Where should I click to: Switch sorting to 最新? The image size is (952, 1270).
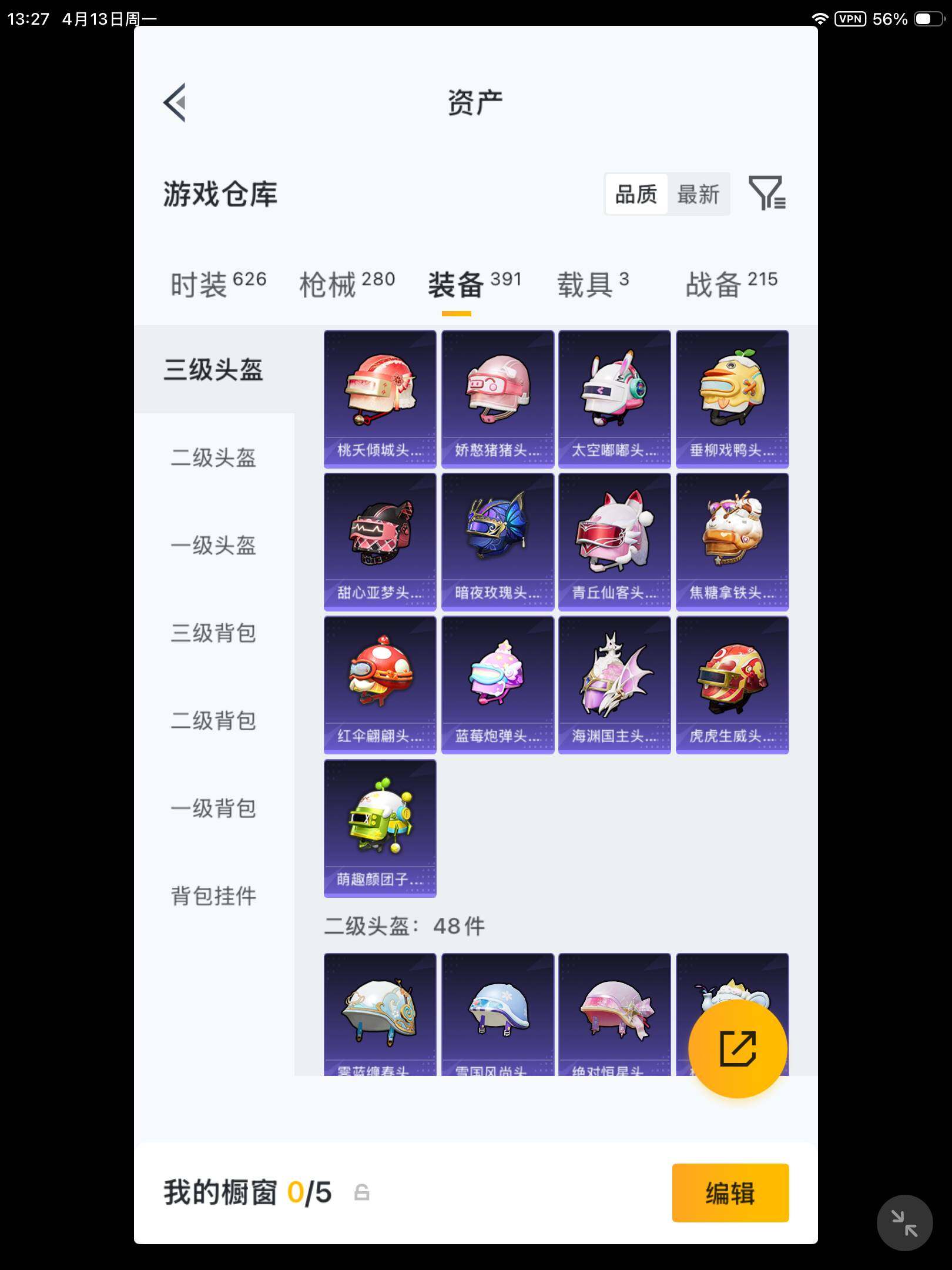coord(699,194)
